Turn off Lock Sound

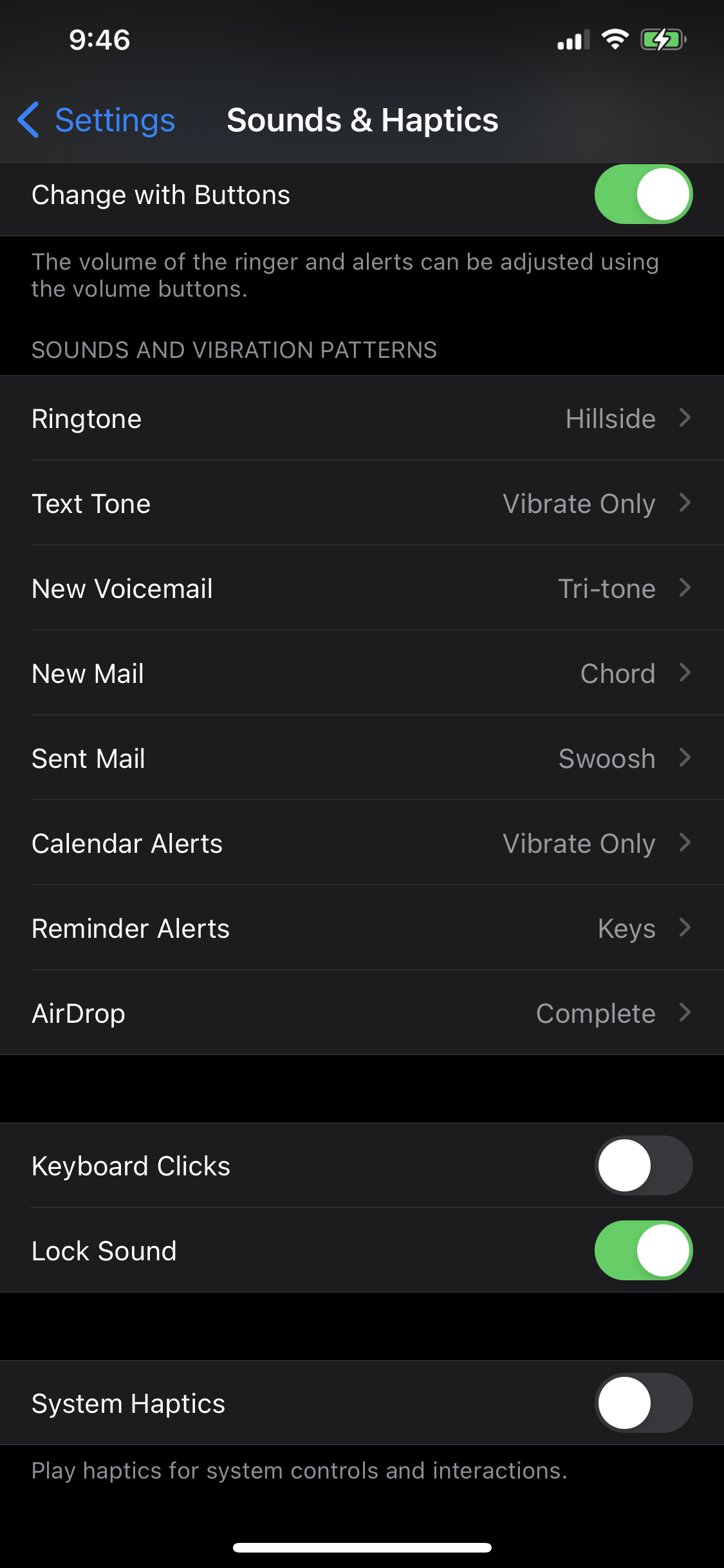tap(643, 1251)
